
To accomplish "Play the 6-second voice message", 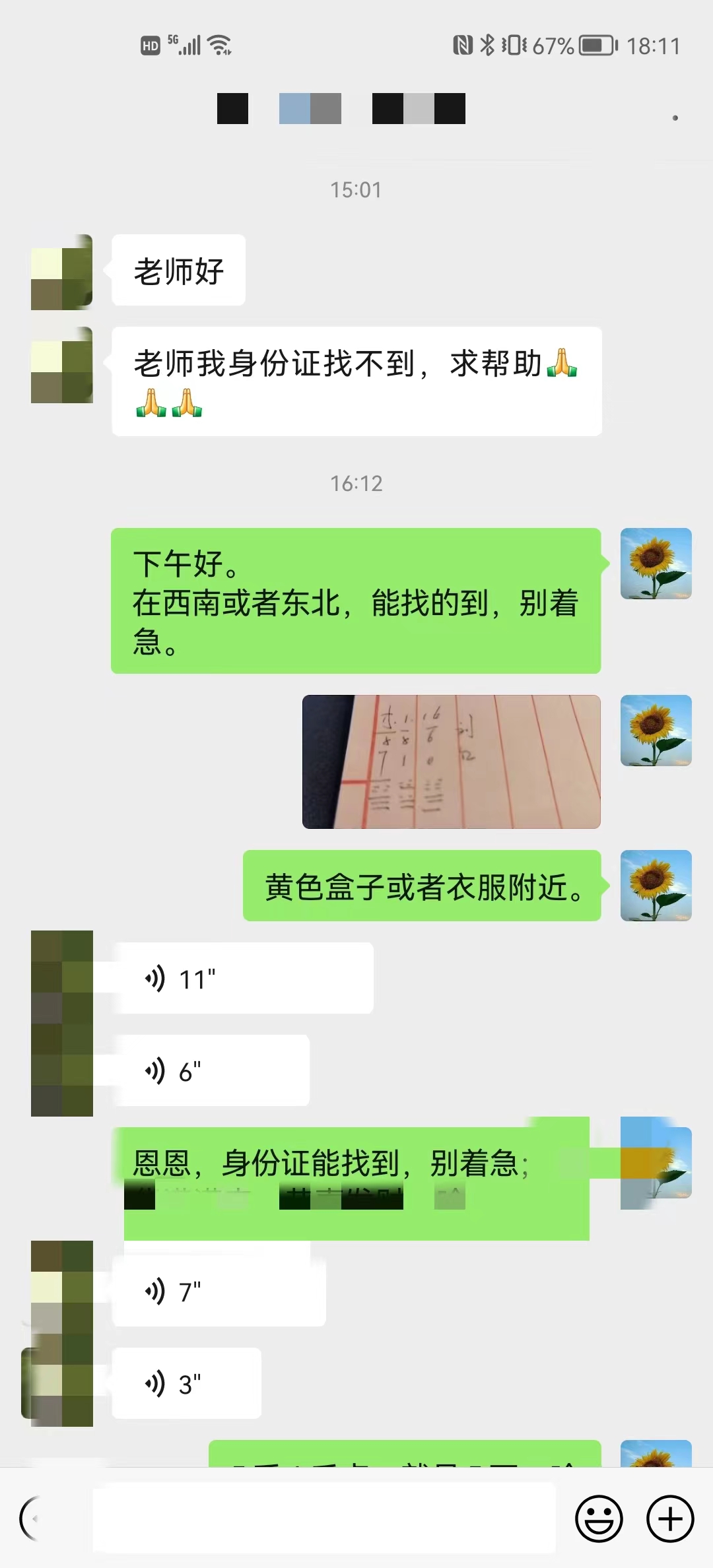I will [211, 1071].
